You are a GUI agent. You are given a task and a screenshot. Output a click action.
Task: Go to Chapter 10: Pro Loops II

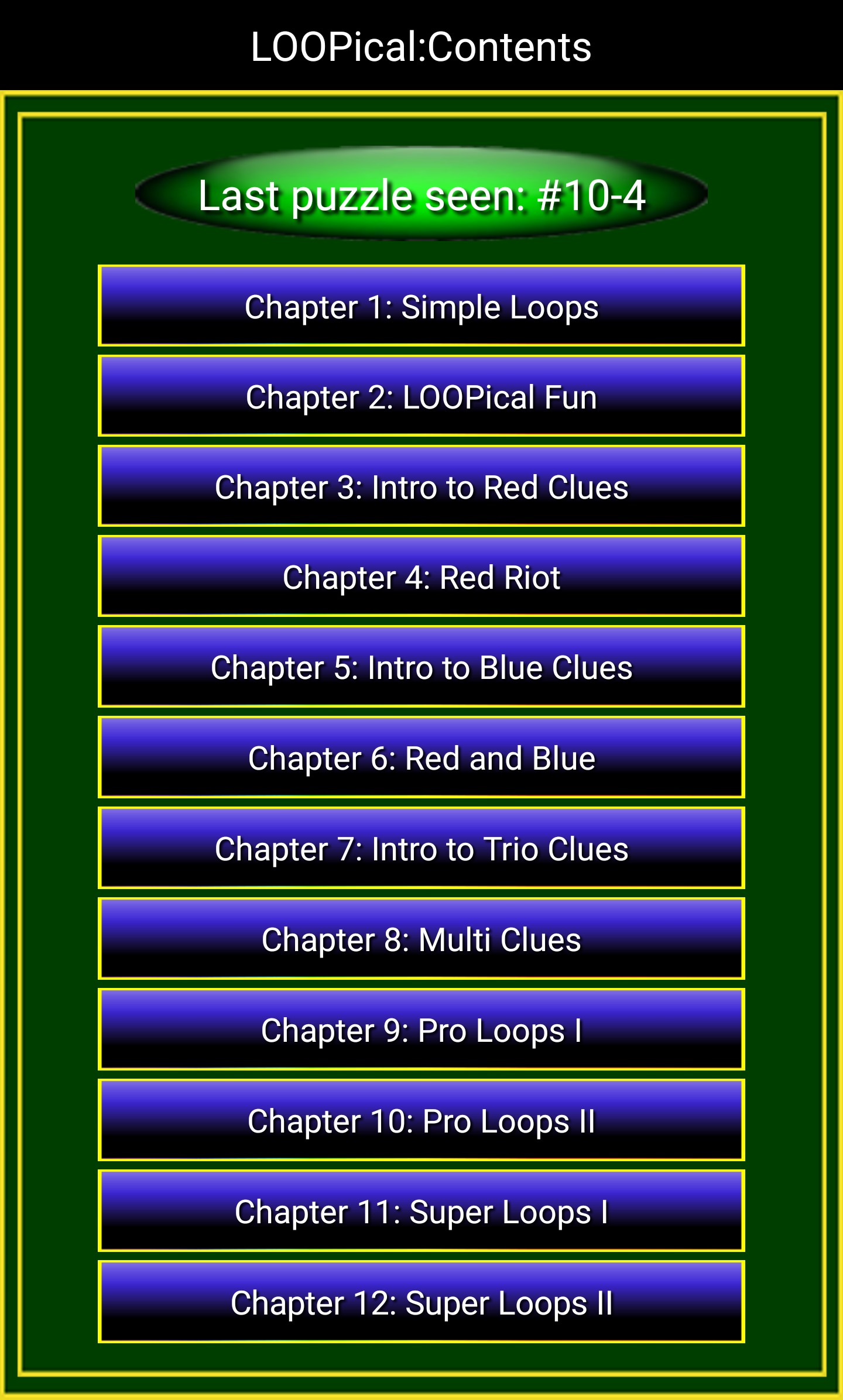pyautogui.click(x=421, y=1120)
